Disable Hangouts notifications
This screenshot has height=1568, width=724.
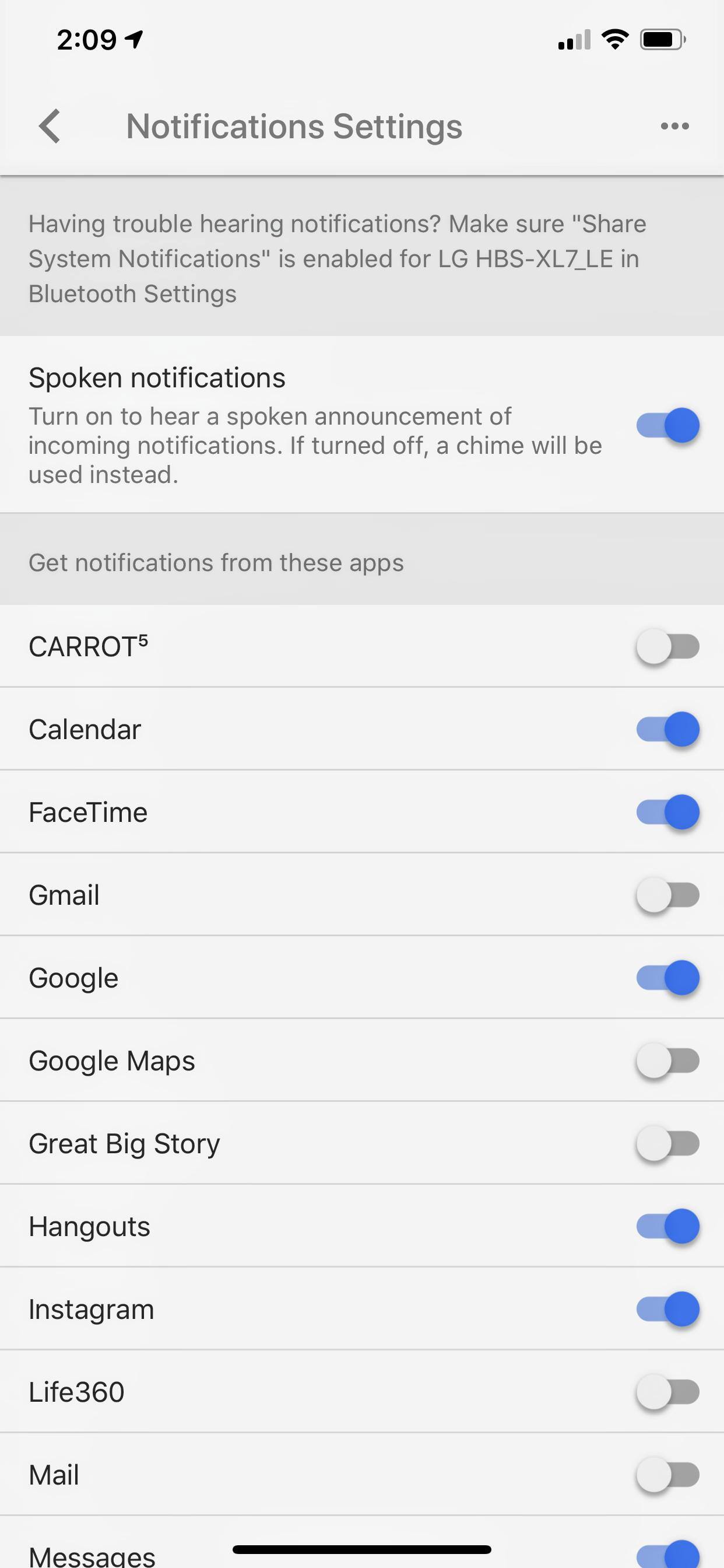click(667, 1226)
